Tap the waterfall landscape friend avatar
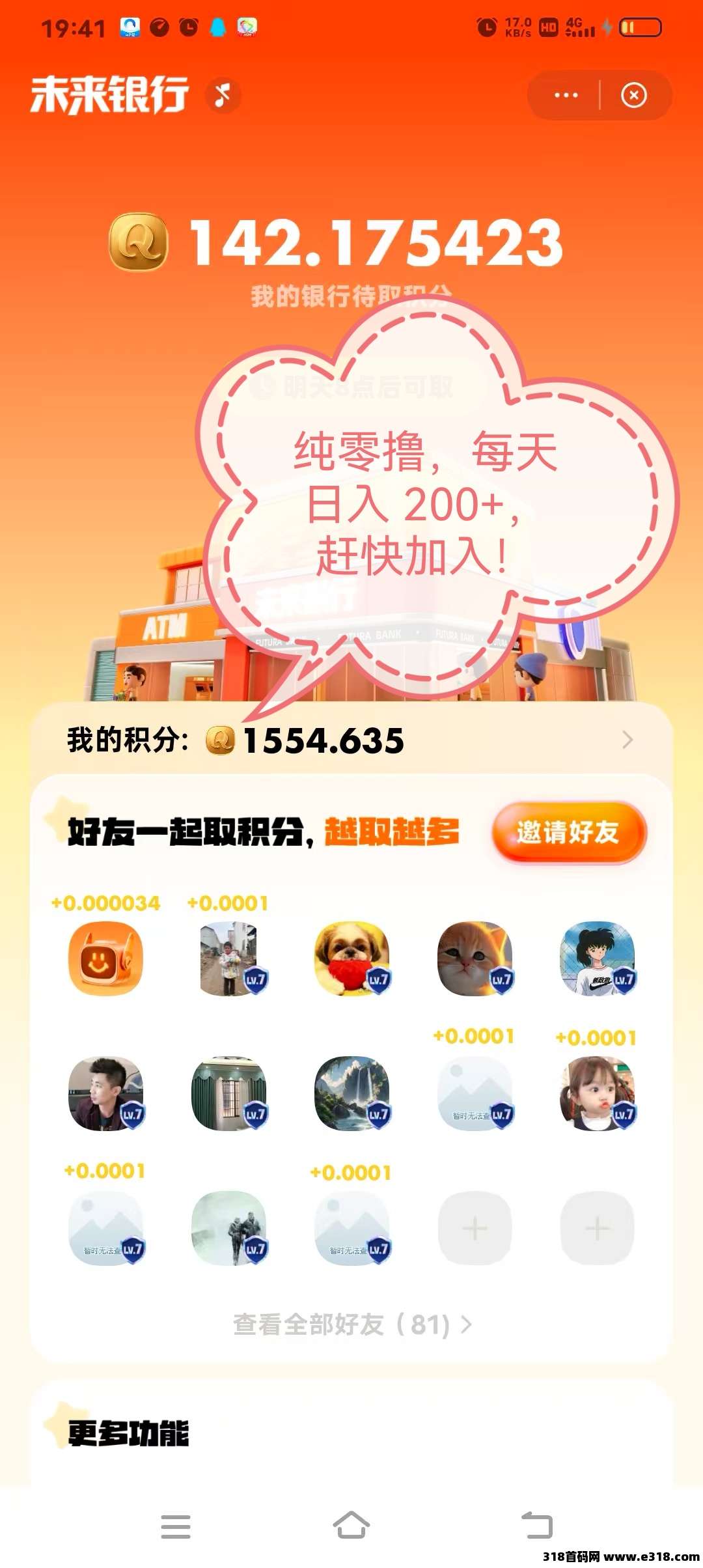 [351, 1093]
